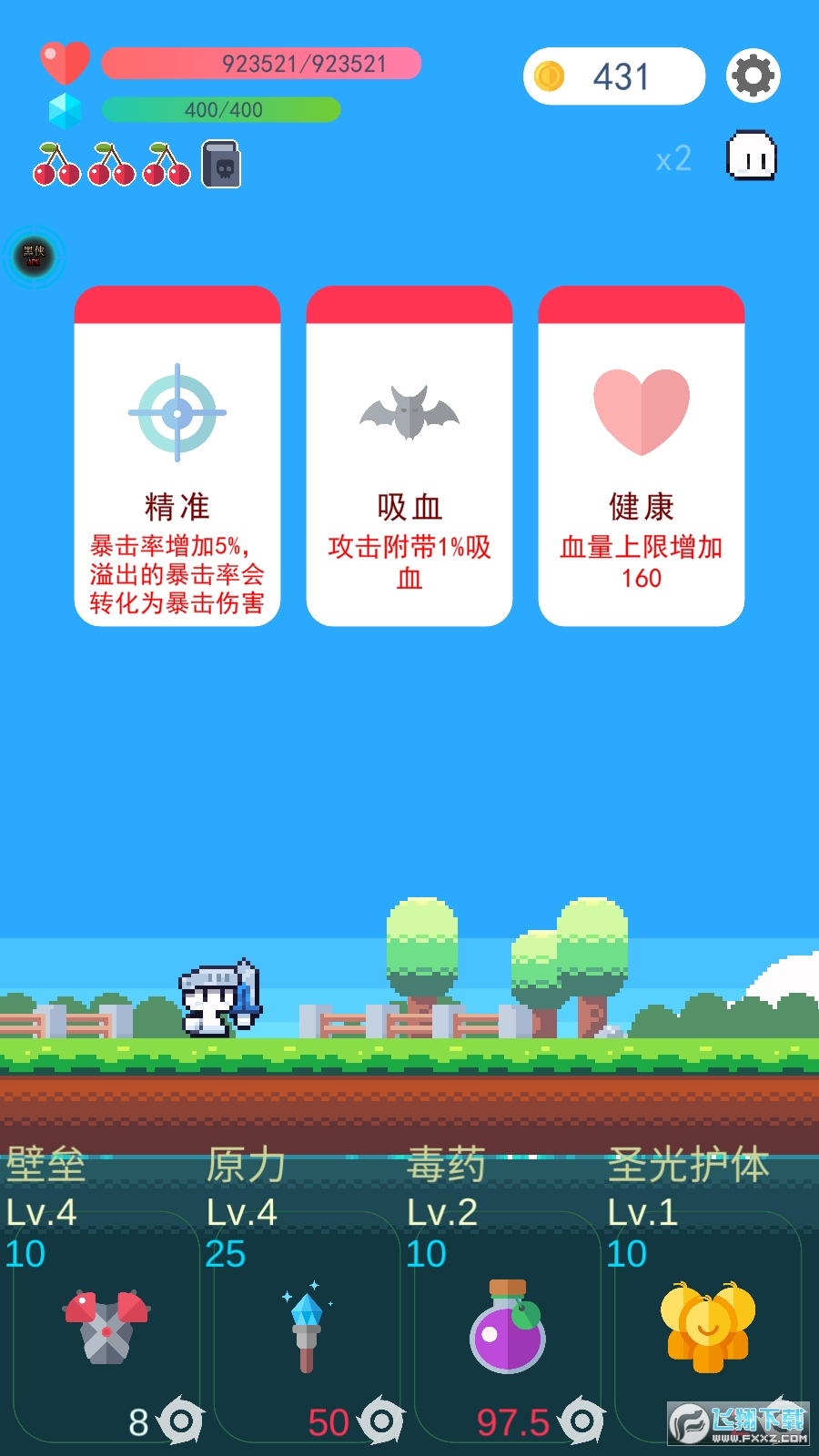The width and height of the screenshot is (819, 1456).
Task: Upgrade the 圣光护体 skill
Action: [x=707, y=1329]
